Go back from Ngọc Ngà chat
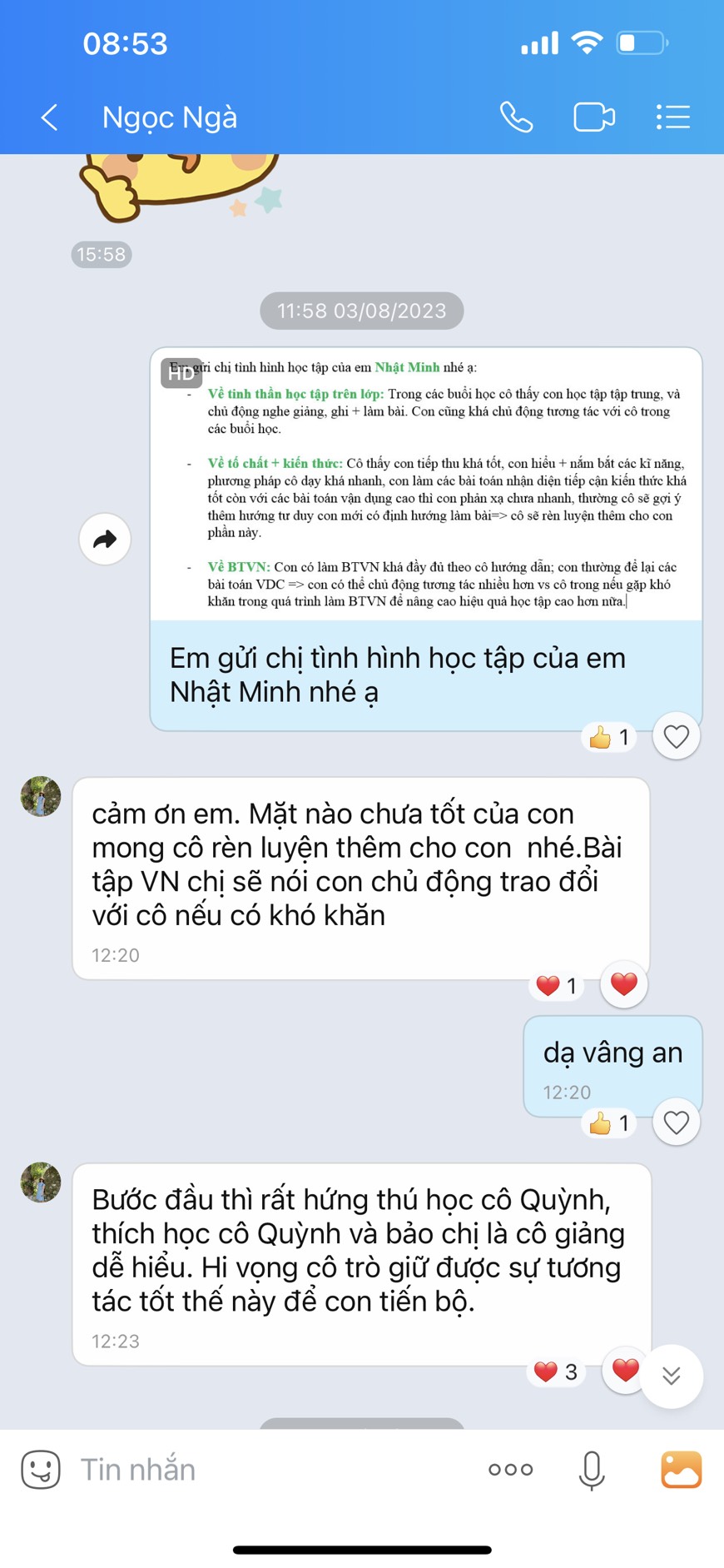 (50, 117)
